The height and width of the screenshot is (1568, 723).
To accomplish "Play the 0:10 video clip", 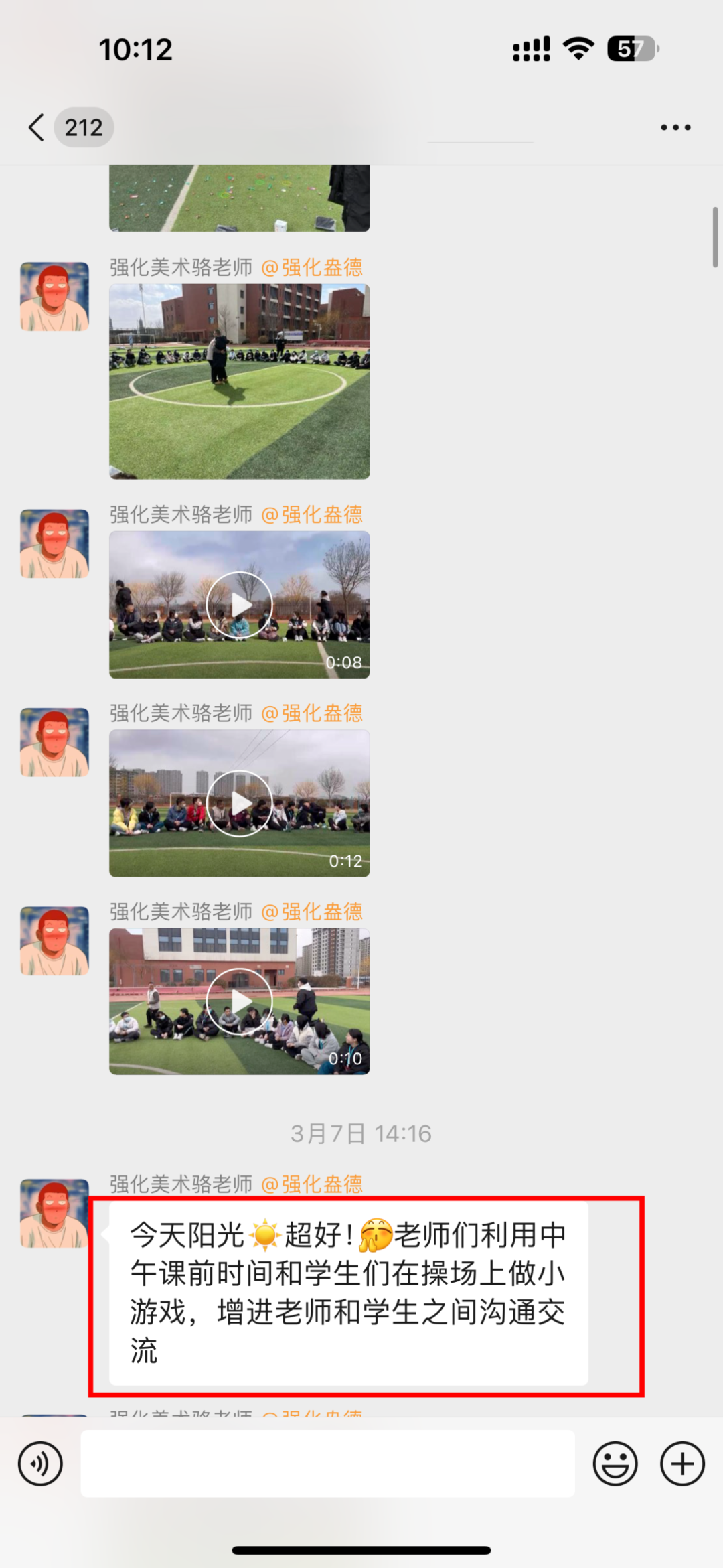I will [x=239, y=1001].
